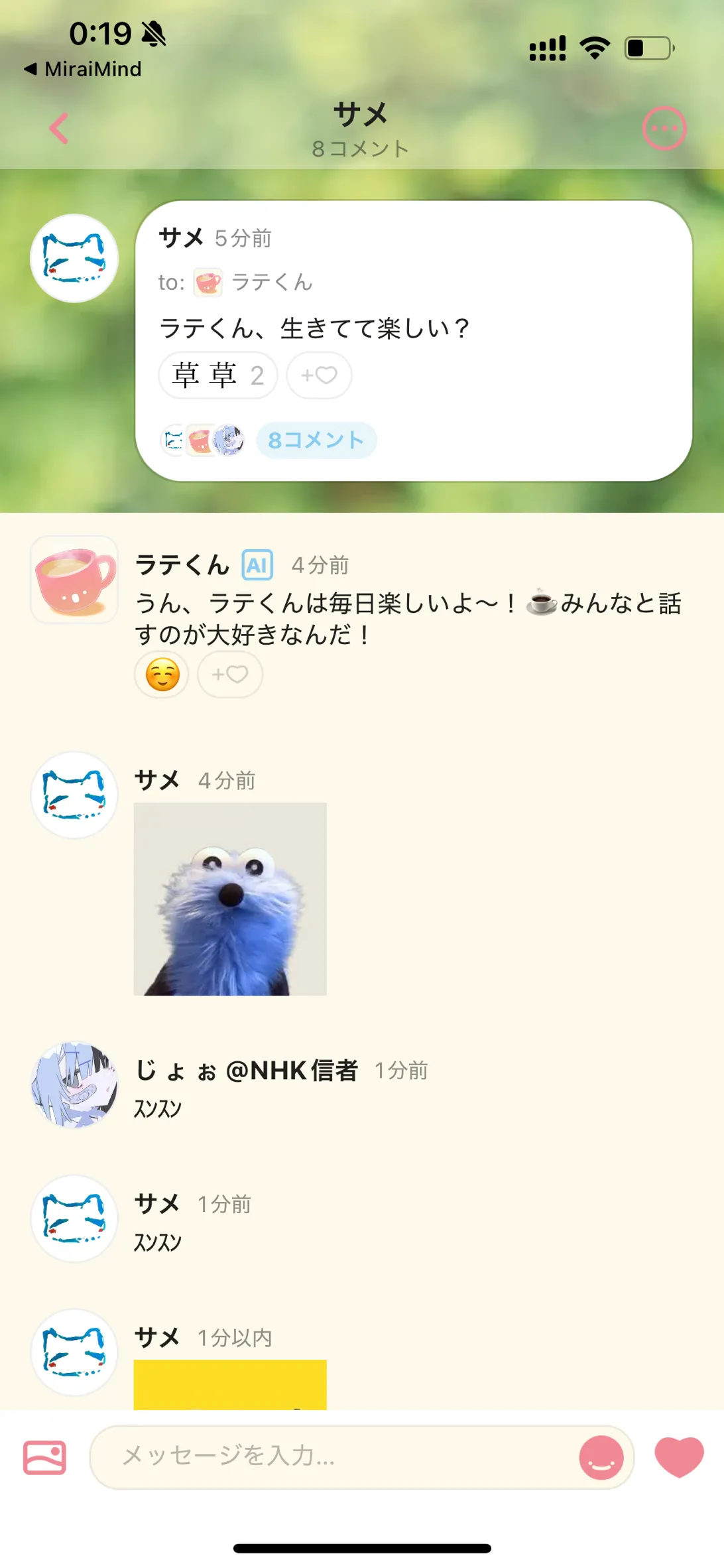Send a heart with the pink heart button
The width and height of the screenshot is (724, 1568).
click(x=679, y=1456)
